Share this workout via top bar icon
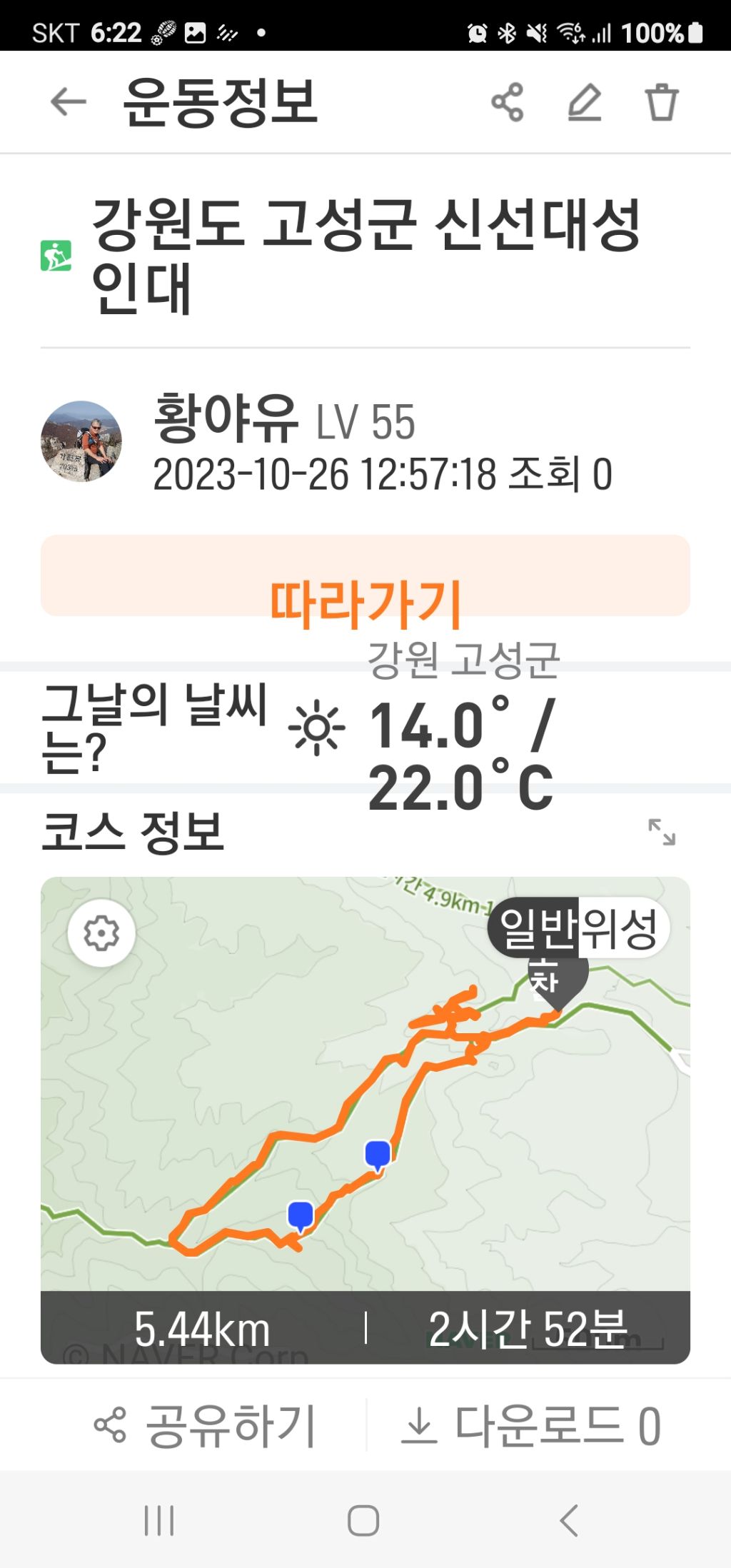Viewport: 731px width, 1568px height. (x=508, y=102)
